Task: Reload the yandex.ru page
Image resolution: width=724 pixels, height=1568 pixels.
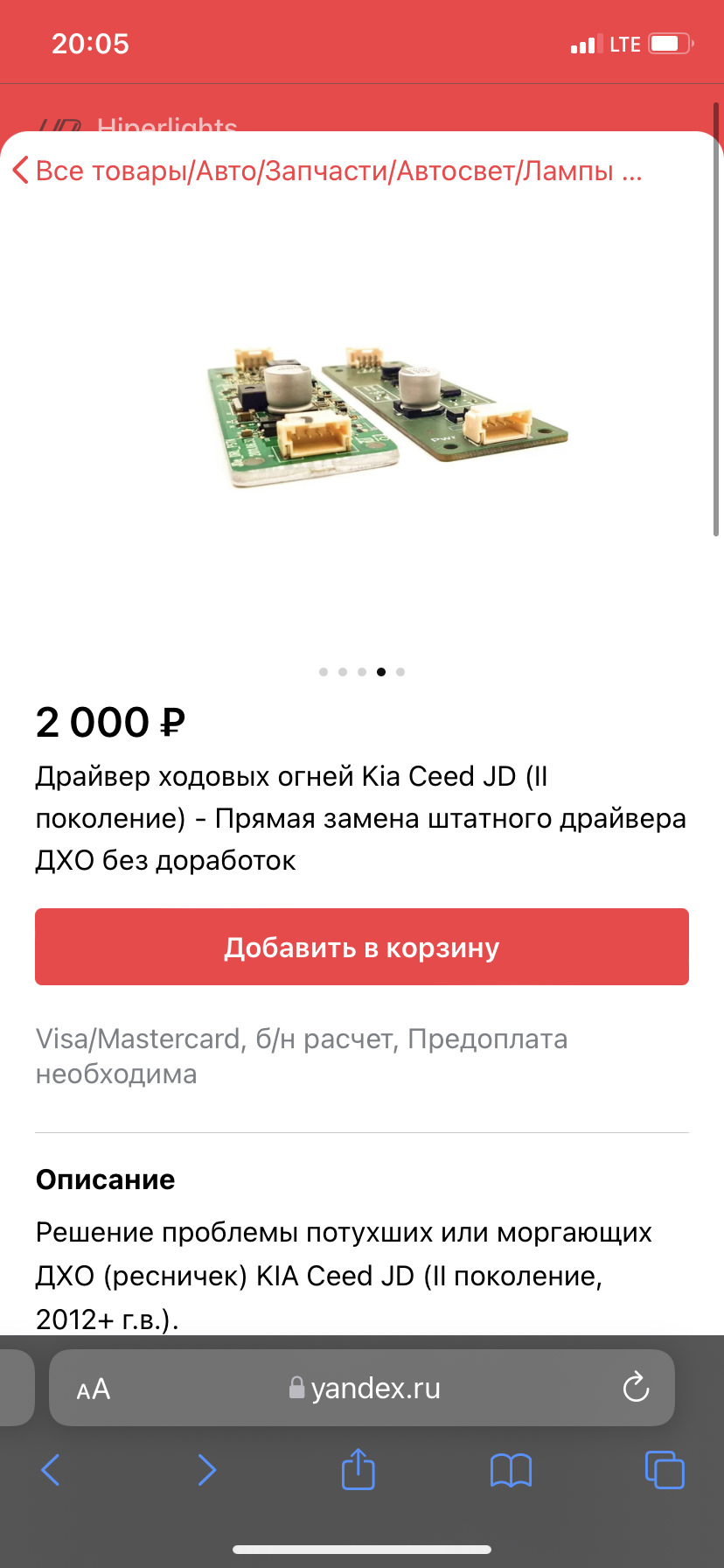Action: point(636,1388)
